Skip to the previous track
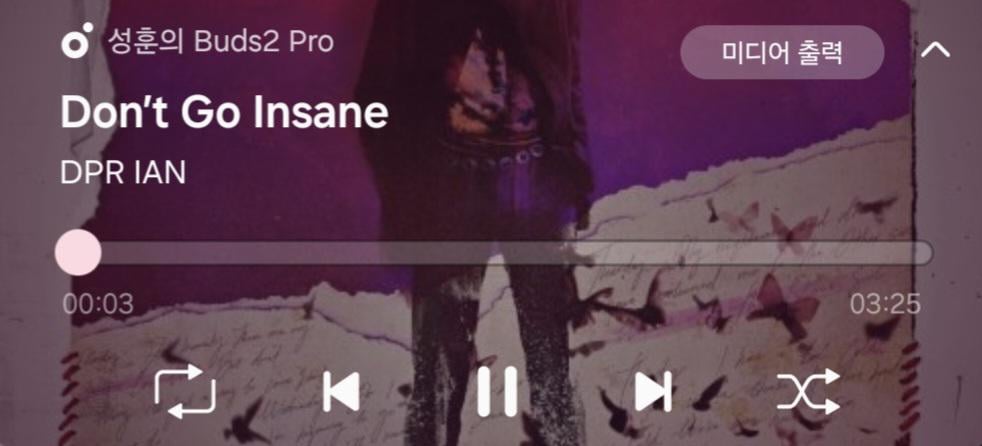The width and height of the screenshot is (982, 446). (341, 391)
